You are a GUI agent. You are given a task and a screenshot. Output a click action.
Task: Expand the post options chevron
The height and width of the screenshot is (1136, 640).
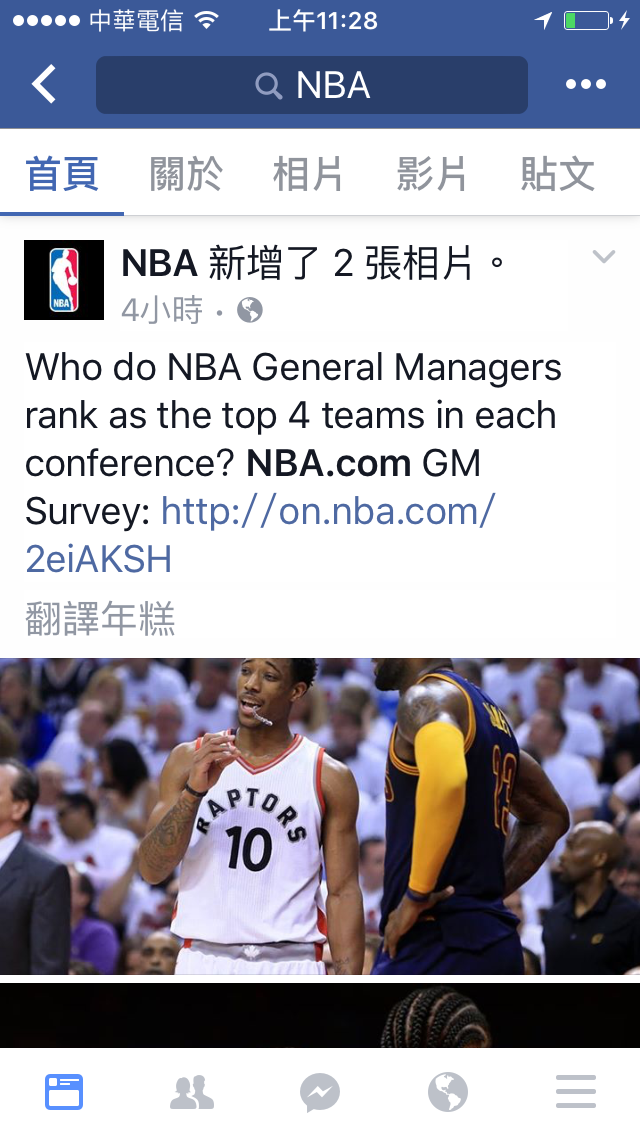tap(603, 257)
